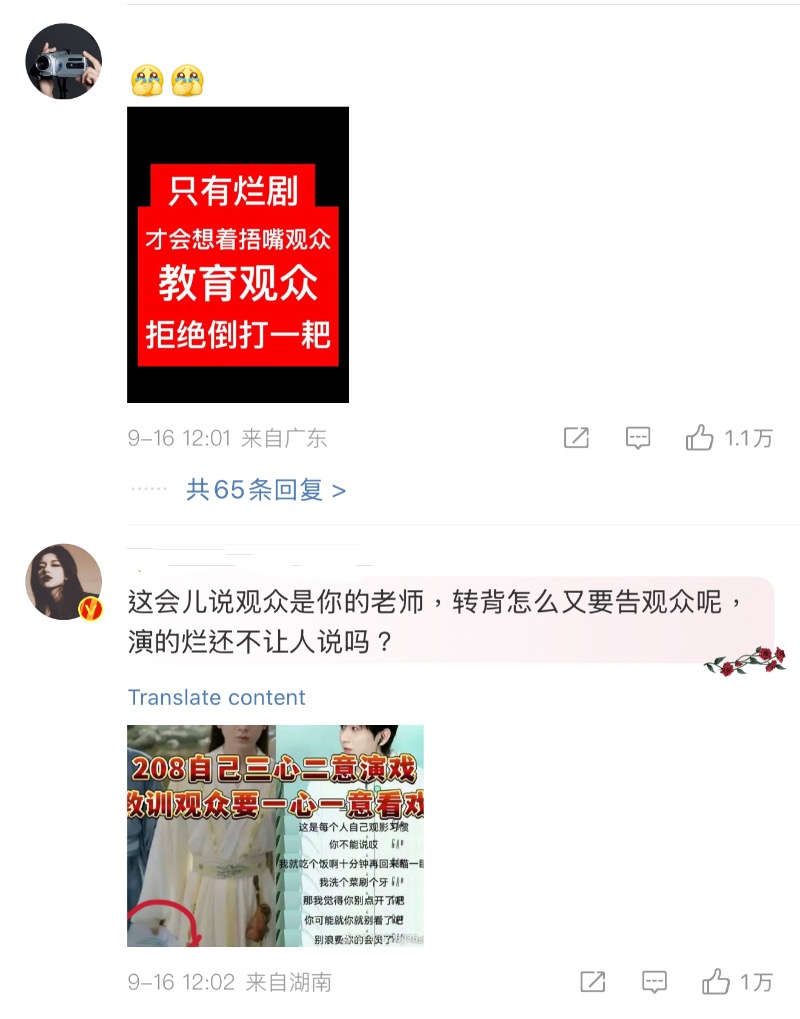Open the verified woman avatar's profile

63,582
